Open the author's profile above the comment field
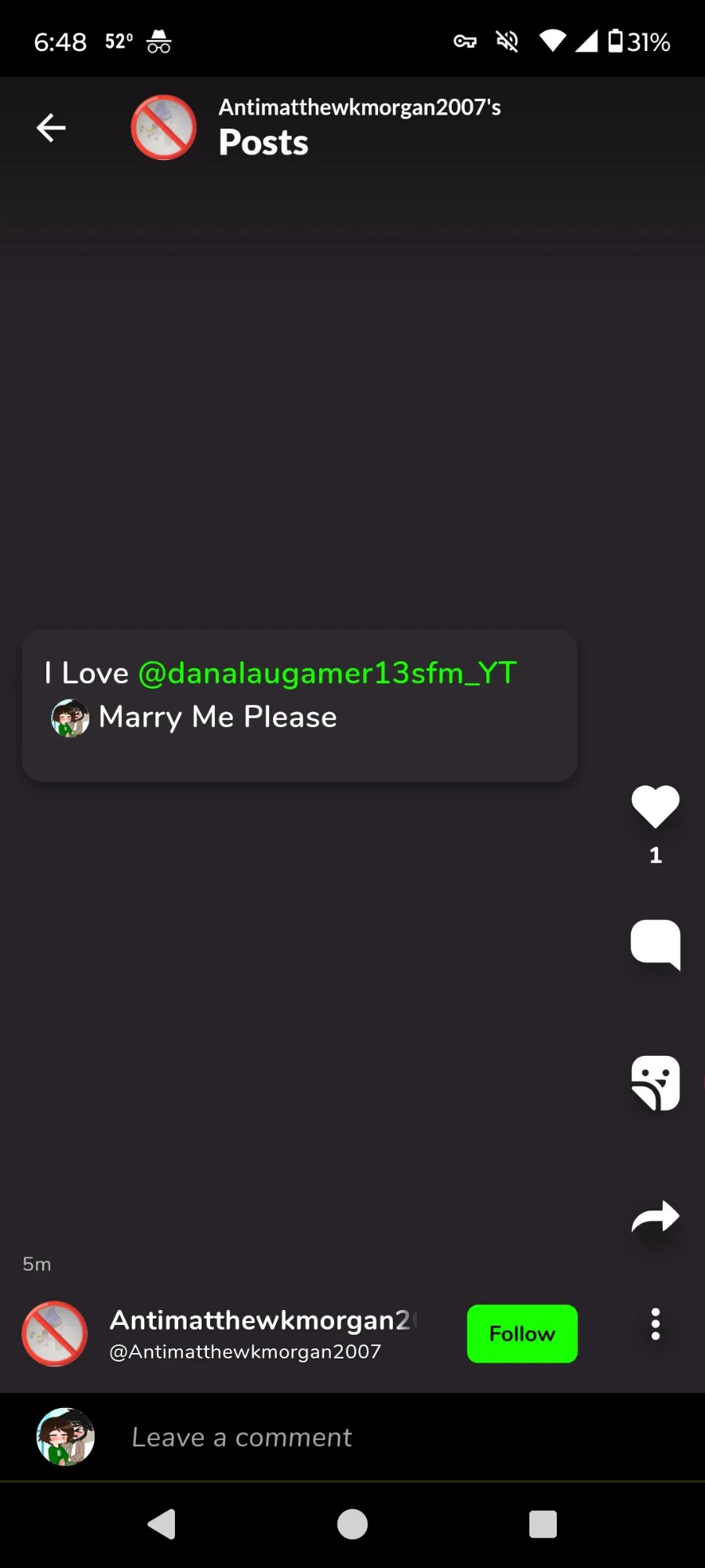The height and width of the screenshot is (1568, 705). (55, 1333)
